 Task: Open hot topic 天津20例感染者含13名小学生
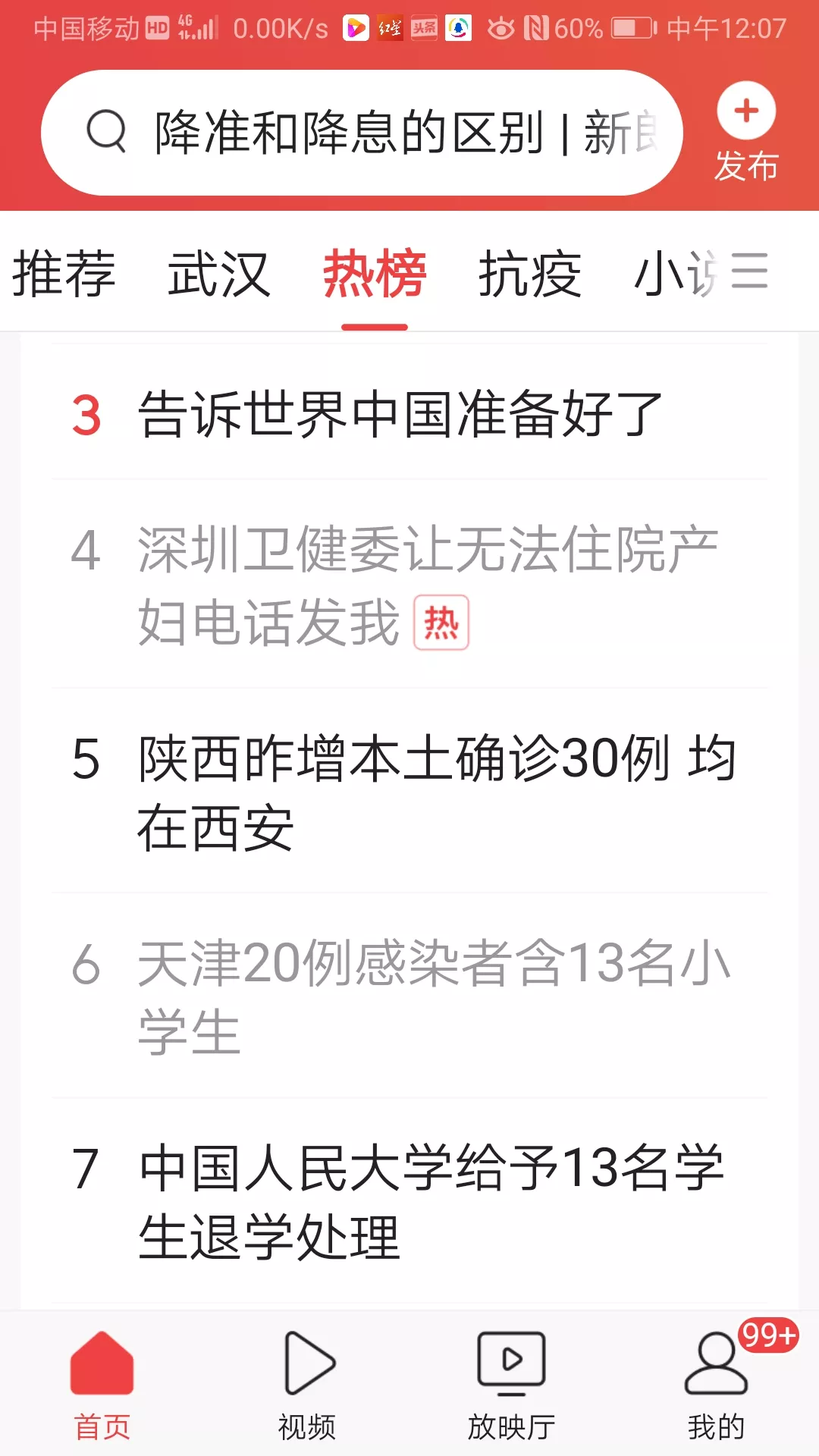point(409,997)
